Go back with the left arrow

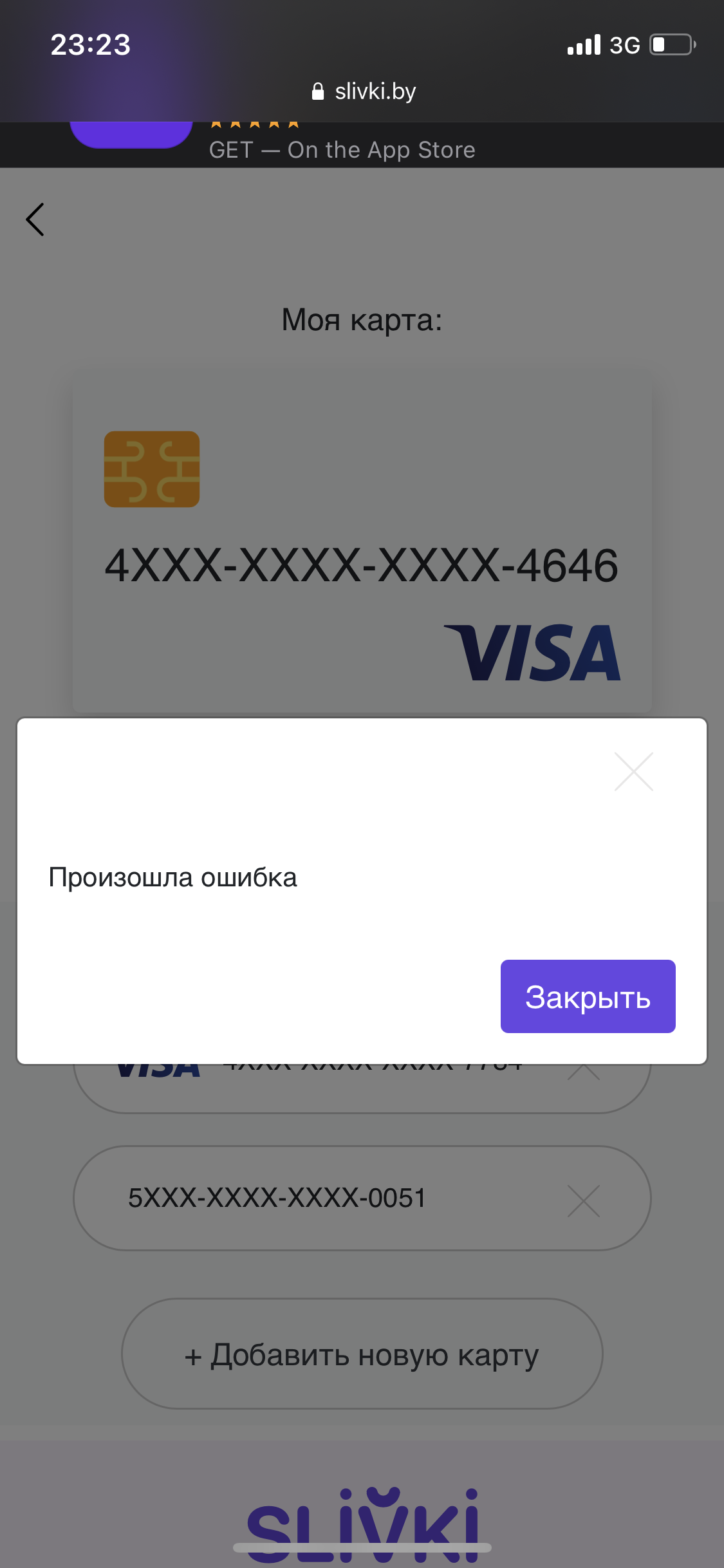[x=35, y=219]
